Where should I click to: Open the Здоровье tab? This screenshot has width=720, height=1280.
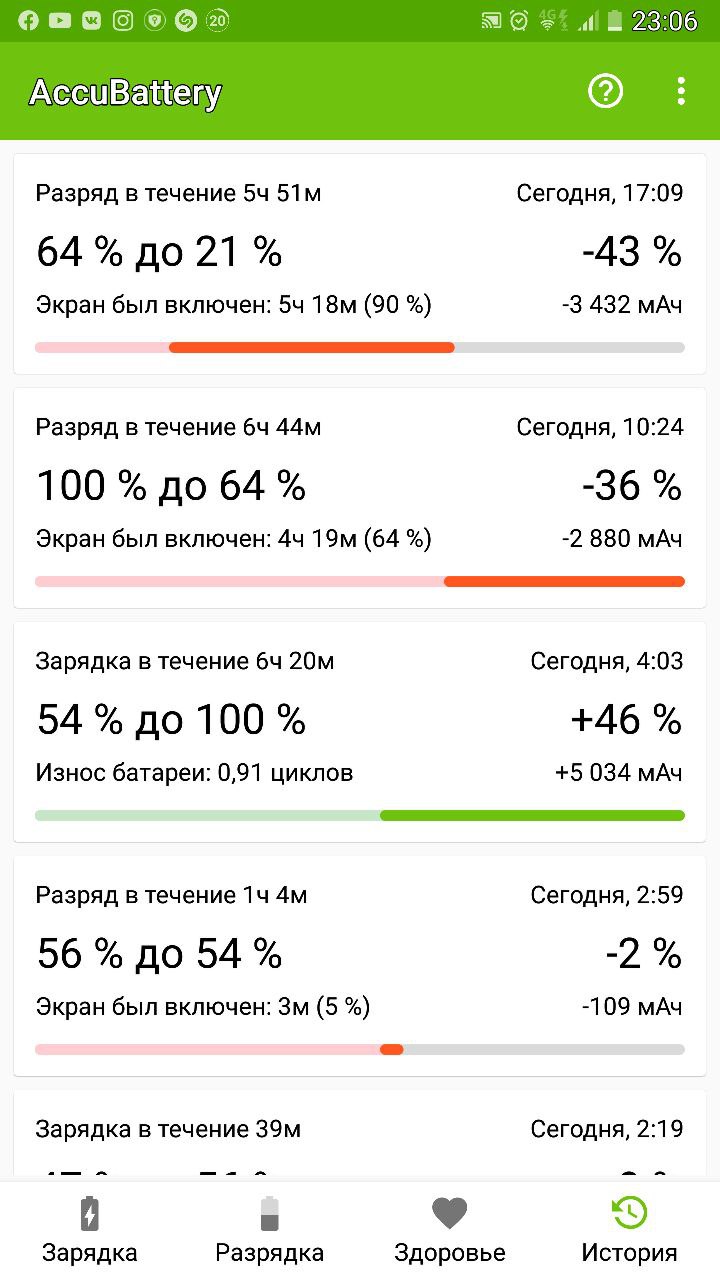pyautogui.click(x=450, y=1230)
